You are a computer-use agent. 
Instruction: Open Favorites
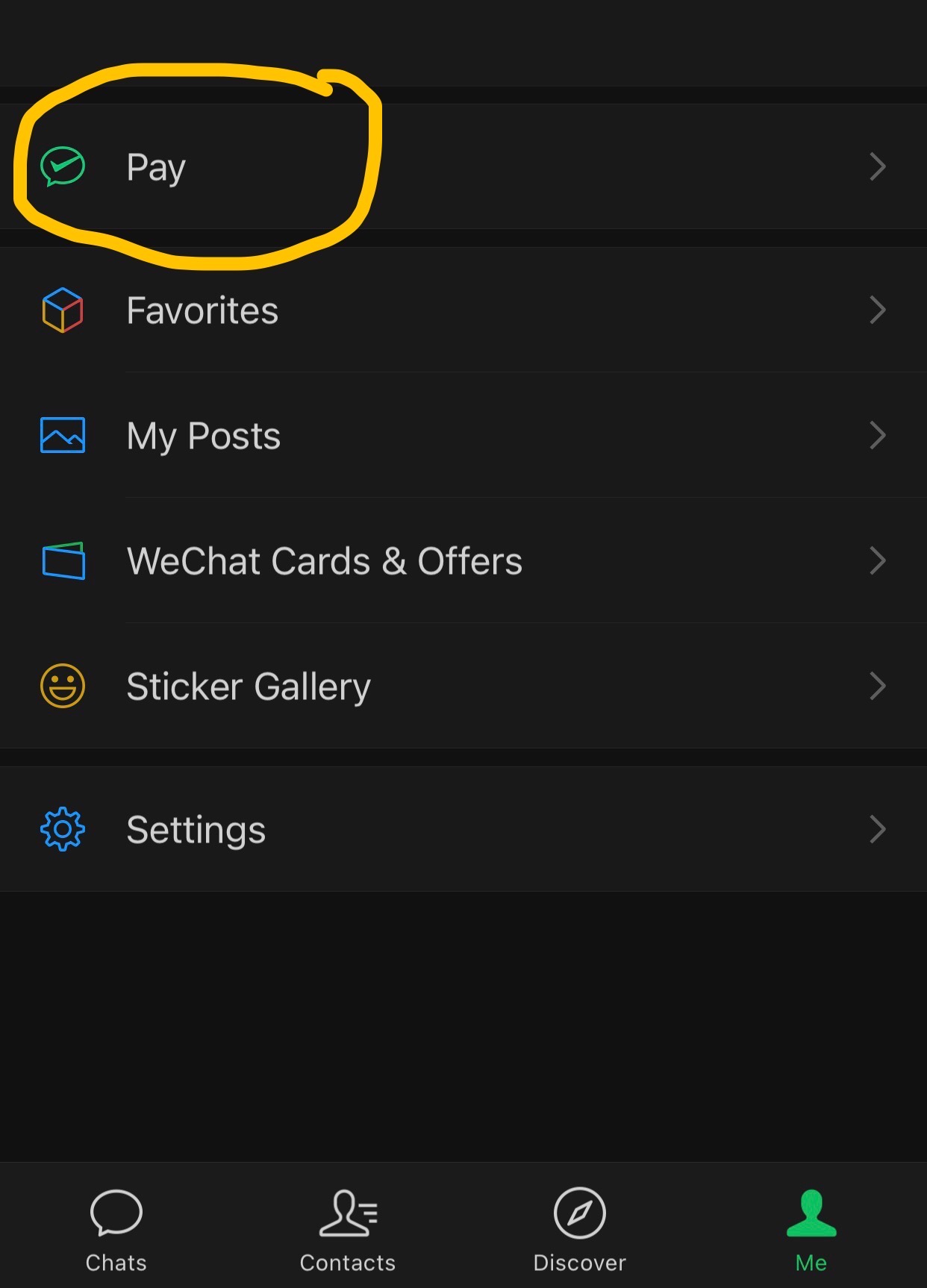(x=463, y=310)
